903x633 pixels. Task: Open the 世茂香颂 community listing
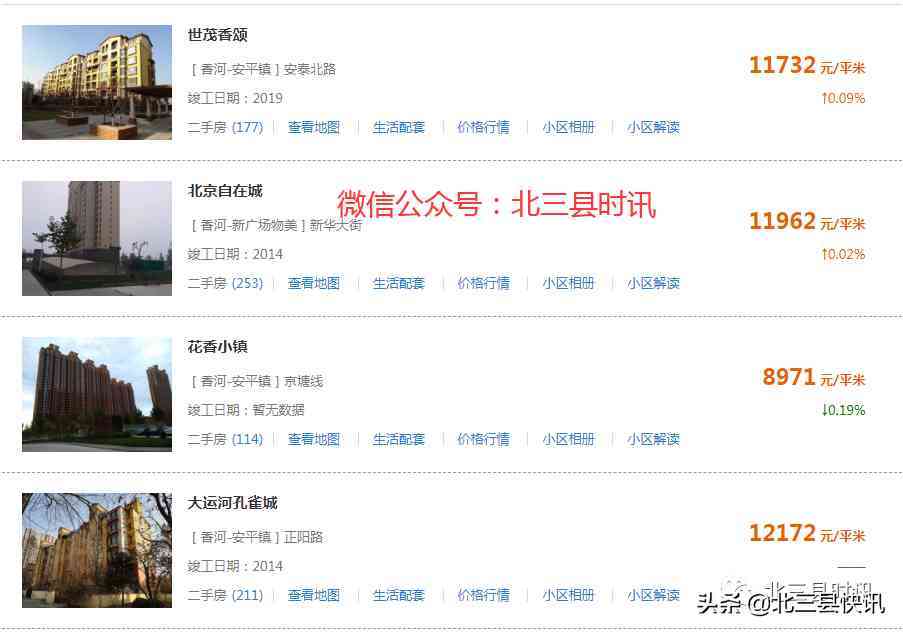click(217, 35)
